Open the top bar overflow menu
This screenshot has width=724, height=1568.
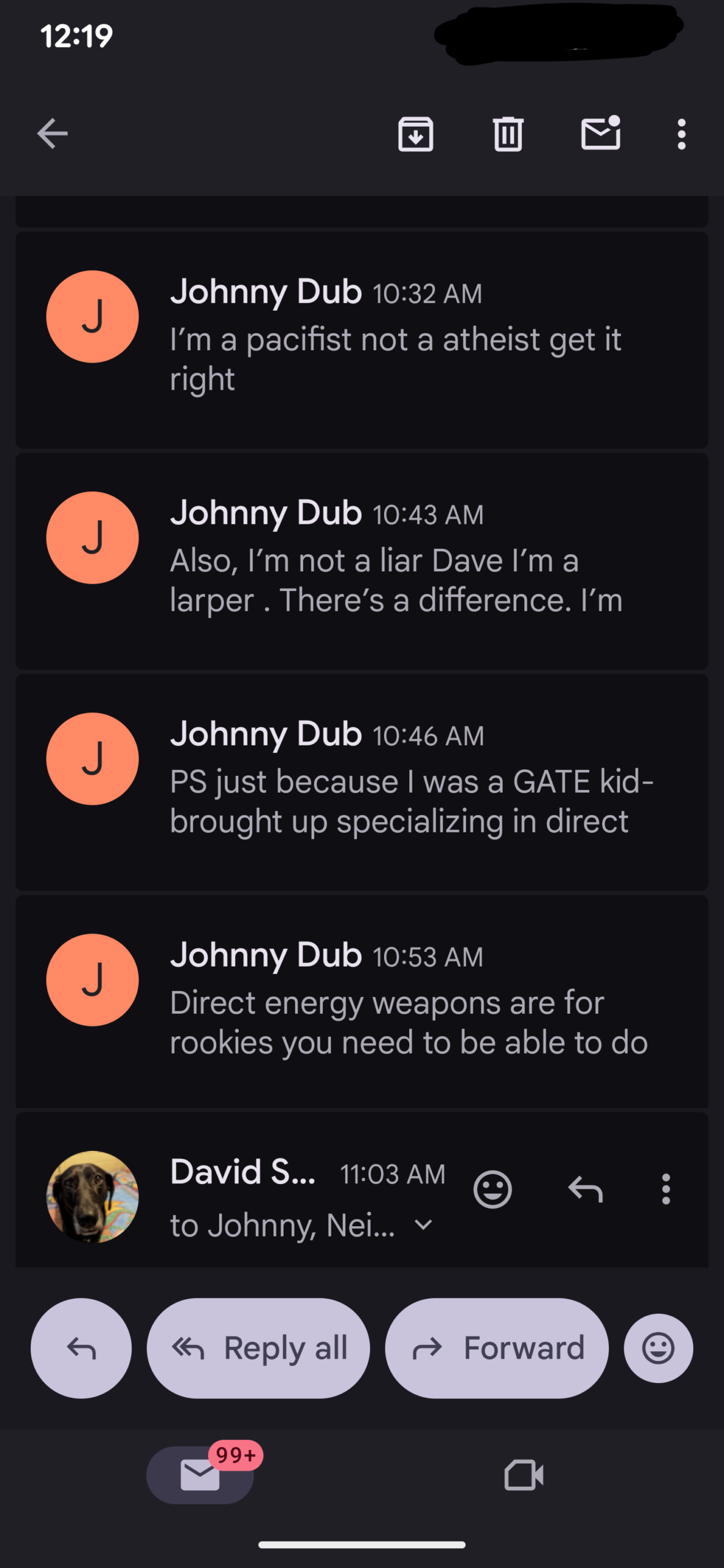tap(681, 134)
